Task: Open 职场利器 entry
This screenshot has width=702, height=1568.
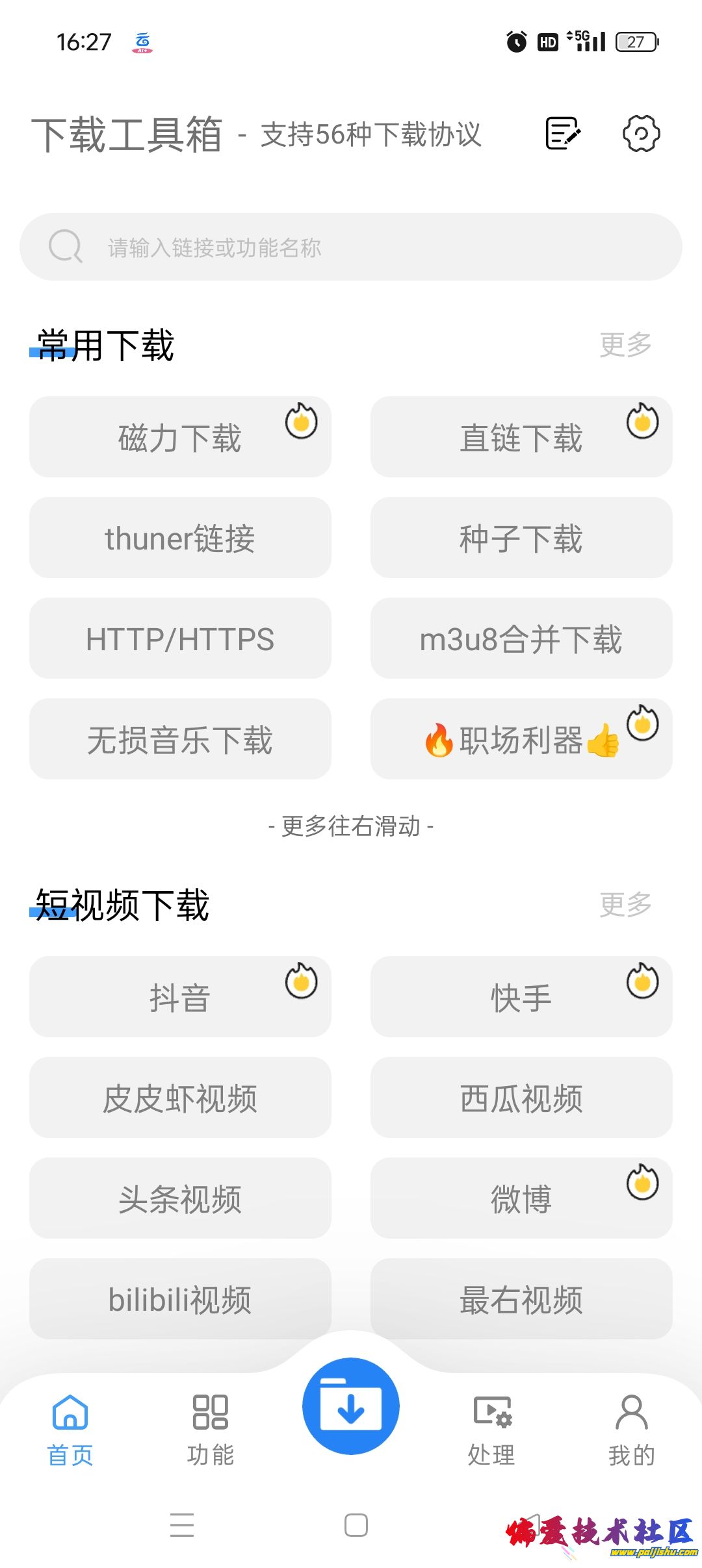Action: pos(521,739)
